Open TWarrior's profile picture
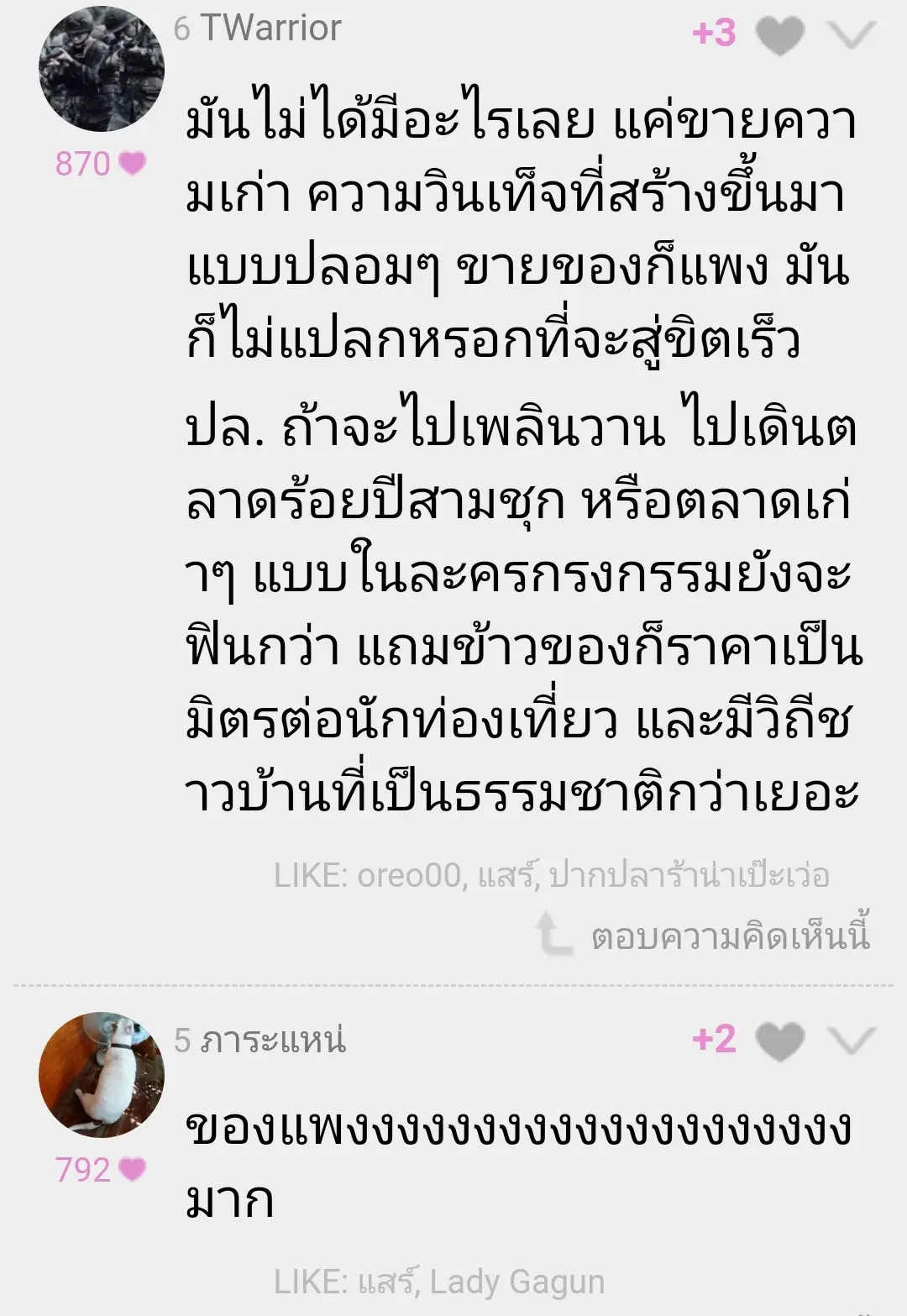The width and height of the screenshot is (907, 1316). pyautogui.click(x=102, y=70)
